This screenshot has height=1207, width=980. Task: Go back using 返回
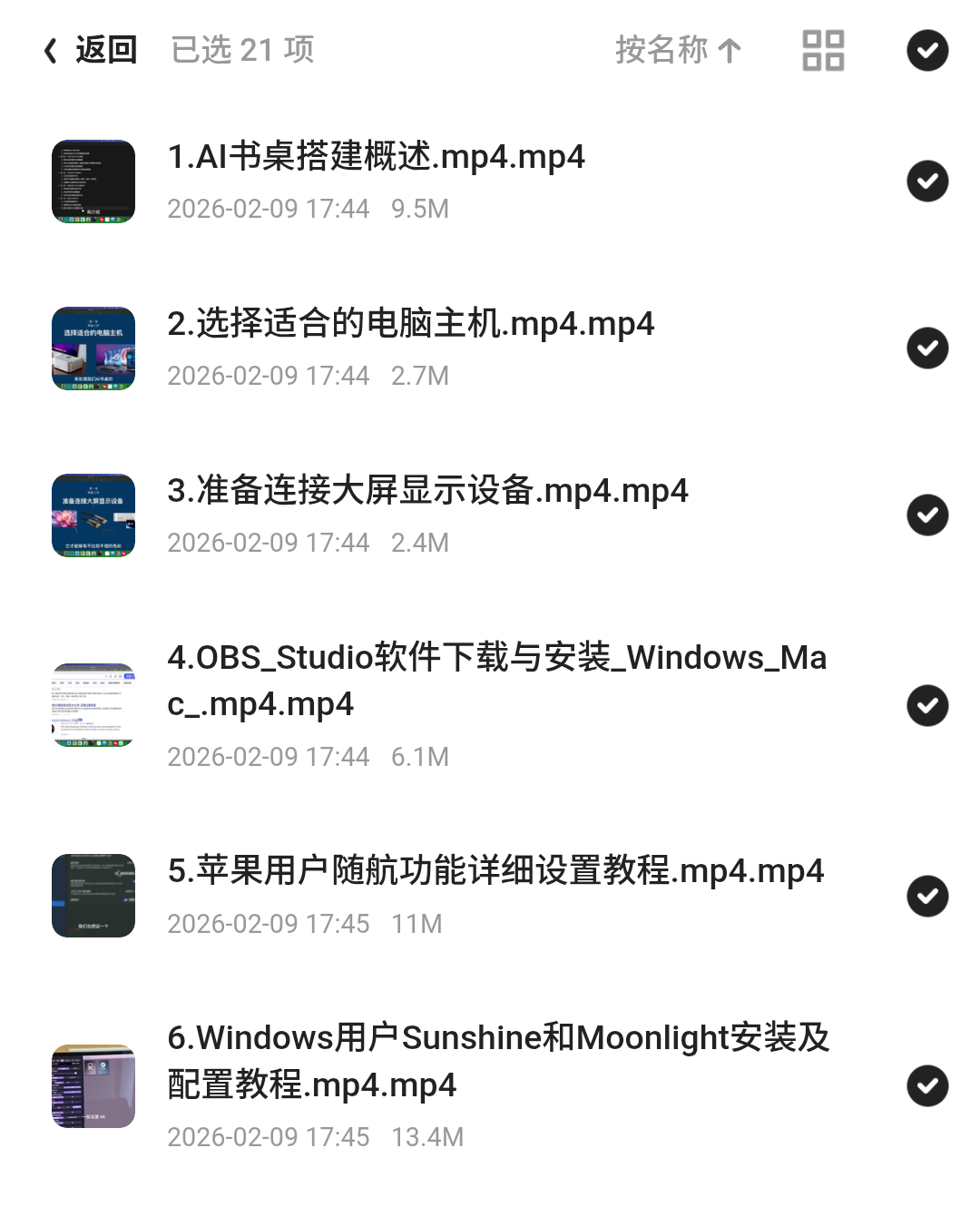click(91, 50)
